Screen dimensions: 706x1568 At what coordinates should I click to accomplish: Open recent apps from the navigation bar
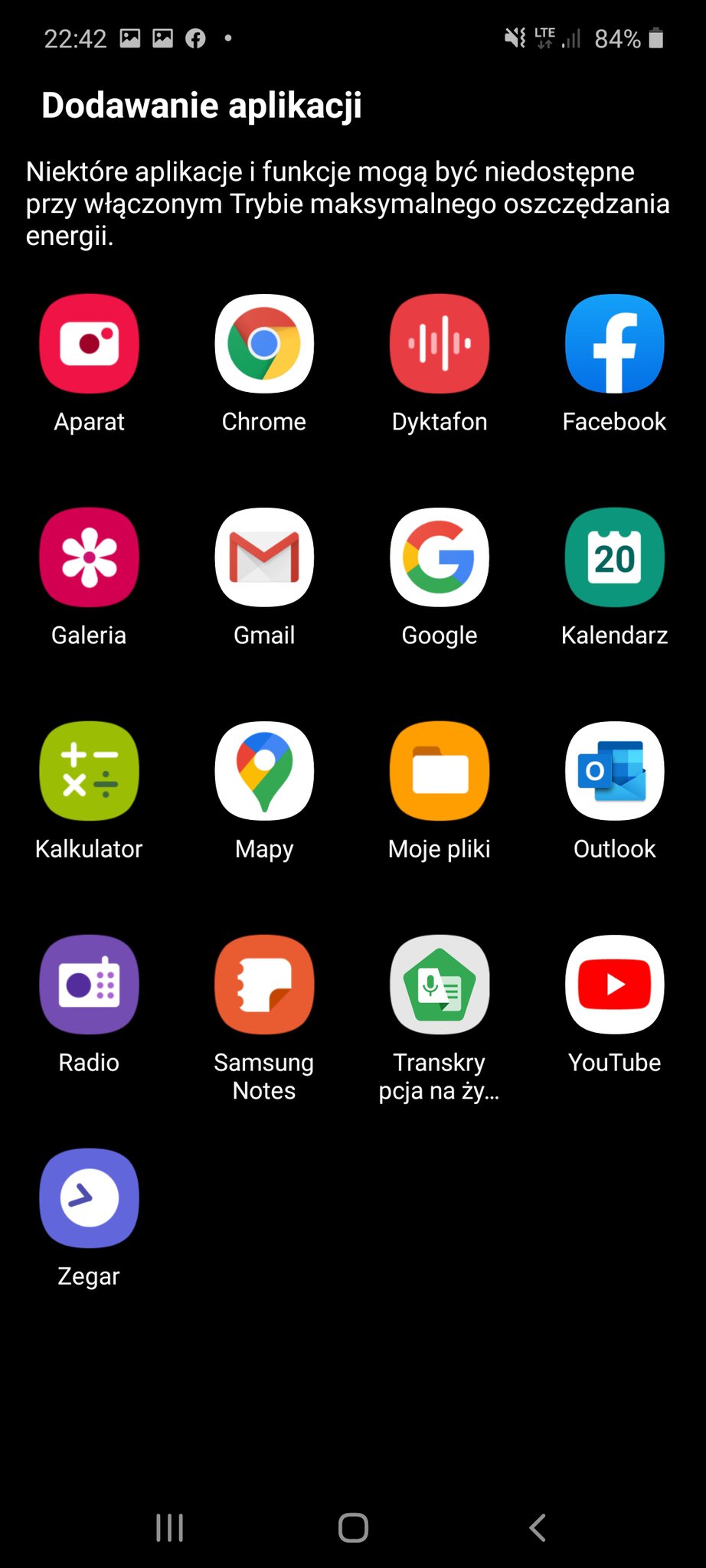169,1527
